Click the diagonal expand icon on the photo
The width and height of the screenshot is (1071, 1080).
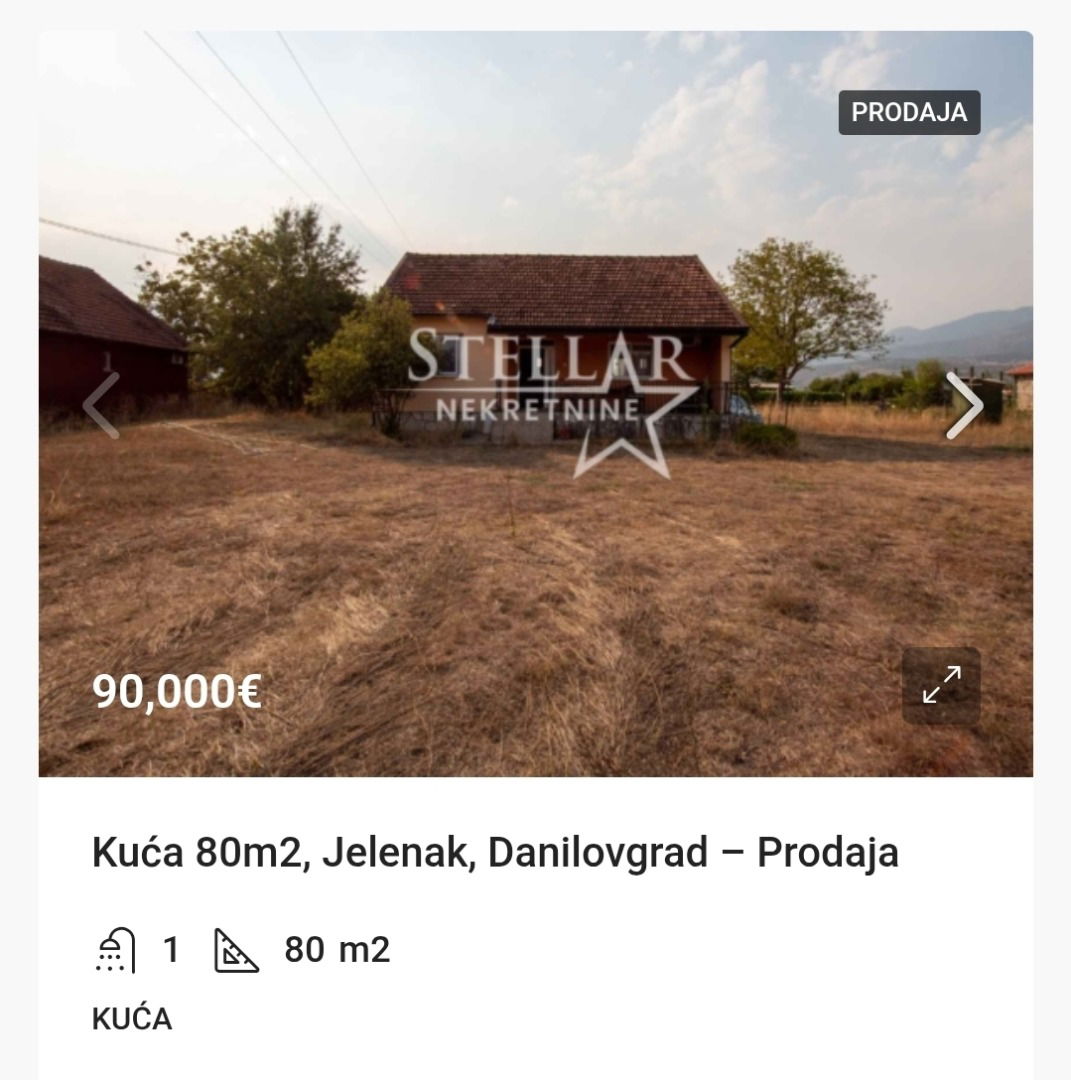941,684
